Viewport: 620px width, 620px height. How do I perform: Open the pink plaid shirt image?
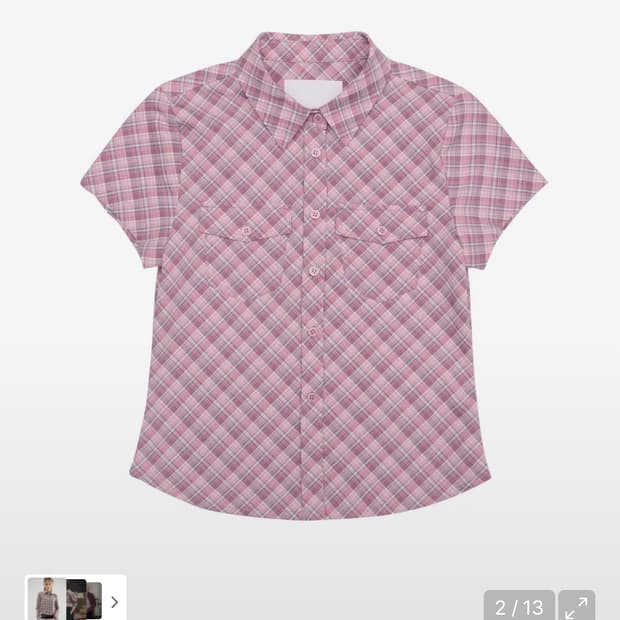click(x=312, y=274)
